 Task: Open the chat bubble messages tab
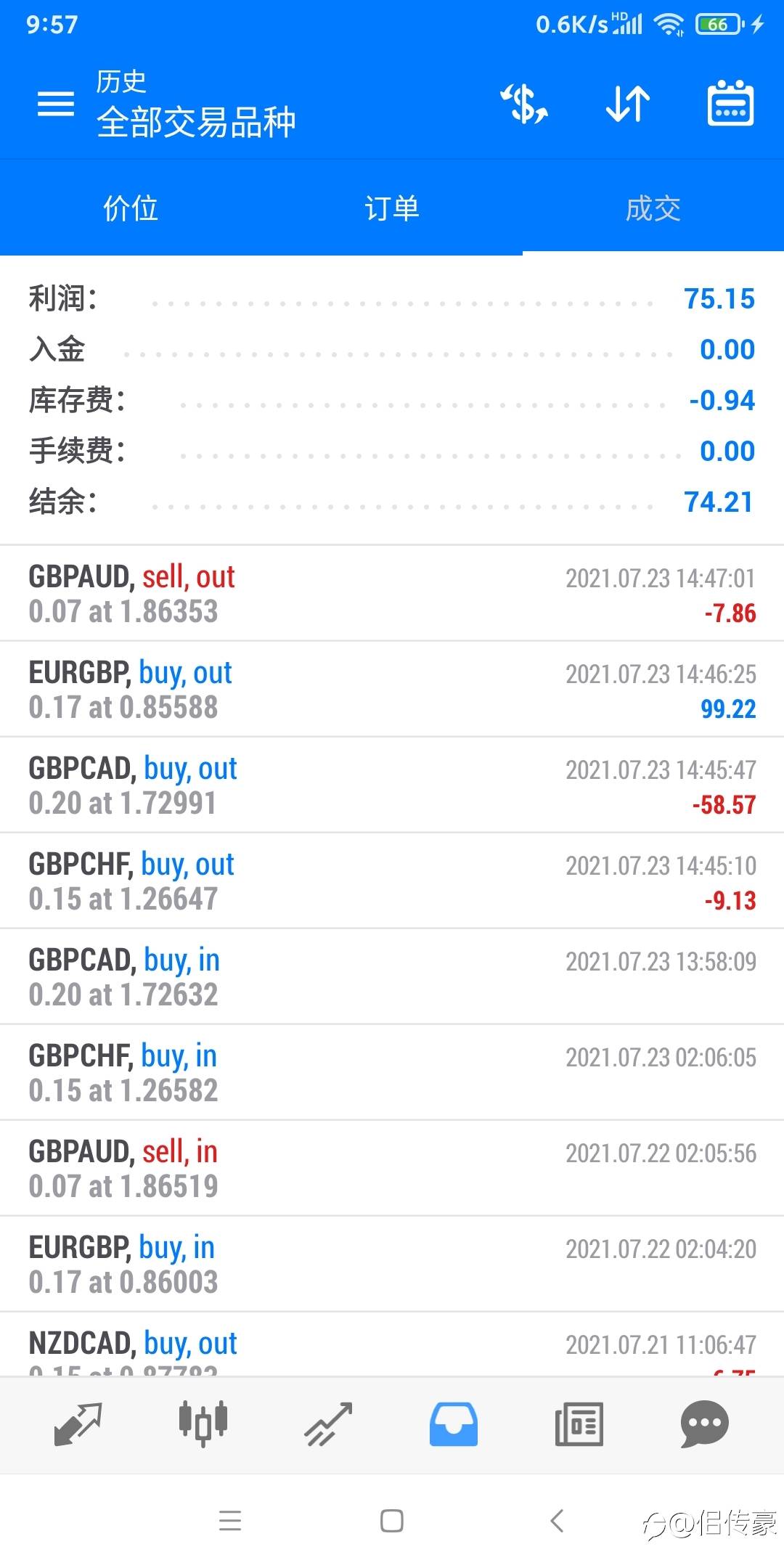click(x=704, y=1424)
